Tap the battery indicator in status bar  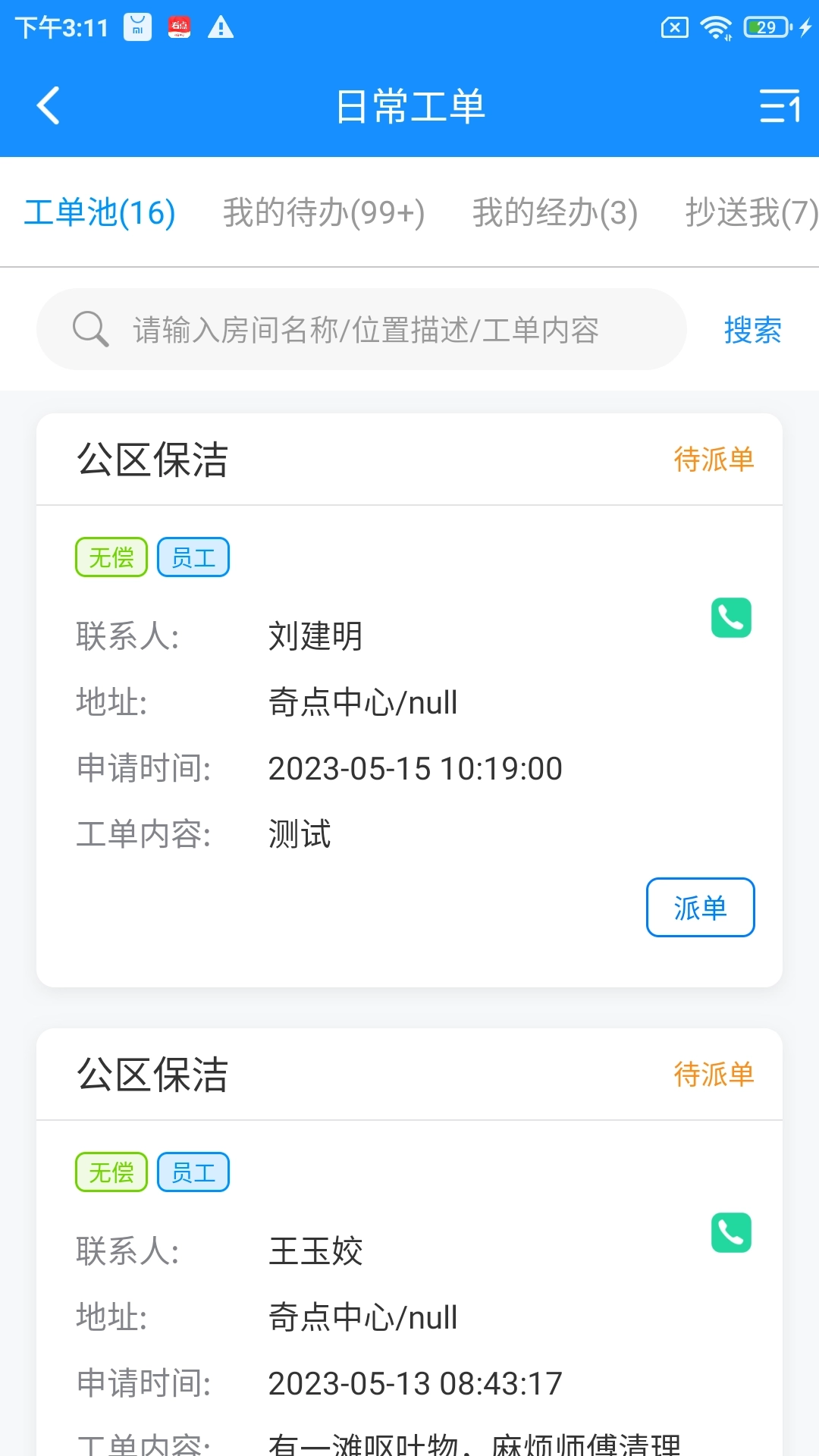pyautogui.click(x=766, y=25)
